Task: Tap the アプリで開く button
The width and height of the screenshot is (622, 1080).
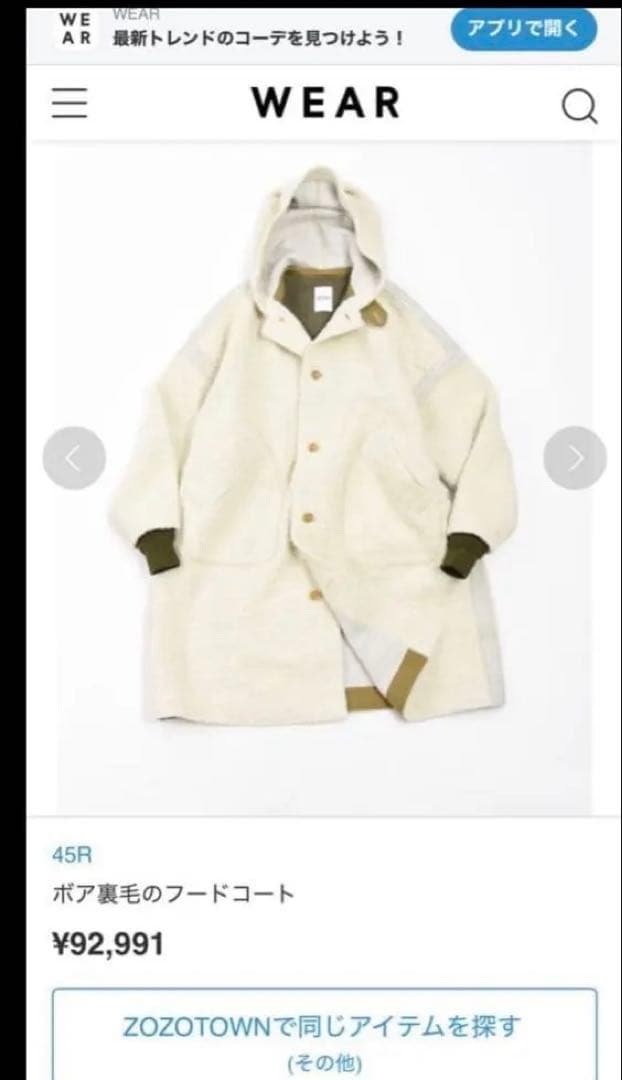Action: [523, 29]
